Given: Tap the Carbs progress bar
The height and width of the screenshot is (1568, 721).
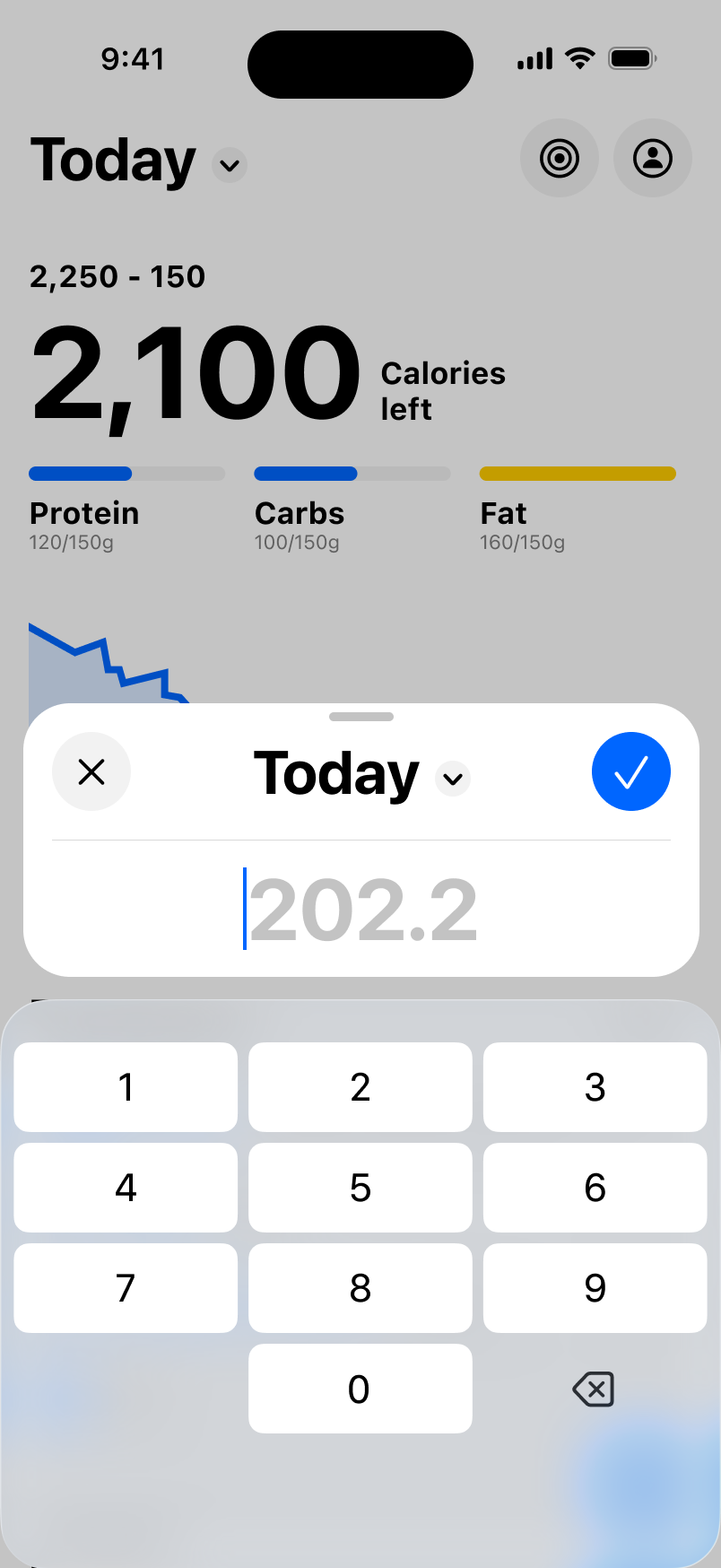Looking at the screenshot, I should 352,473.
